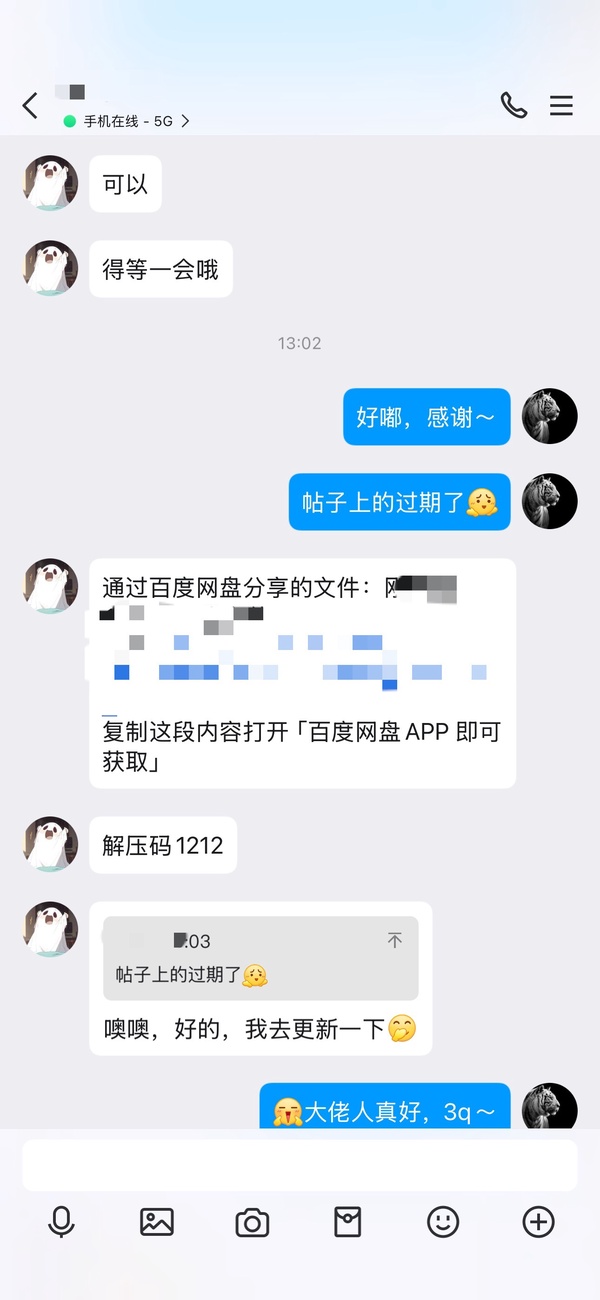Go back to the chat list
Viewport: 600px width, 1300px height.
(x=30, y=105)
